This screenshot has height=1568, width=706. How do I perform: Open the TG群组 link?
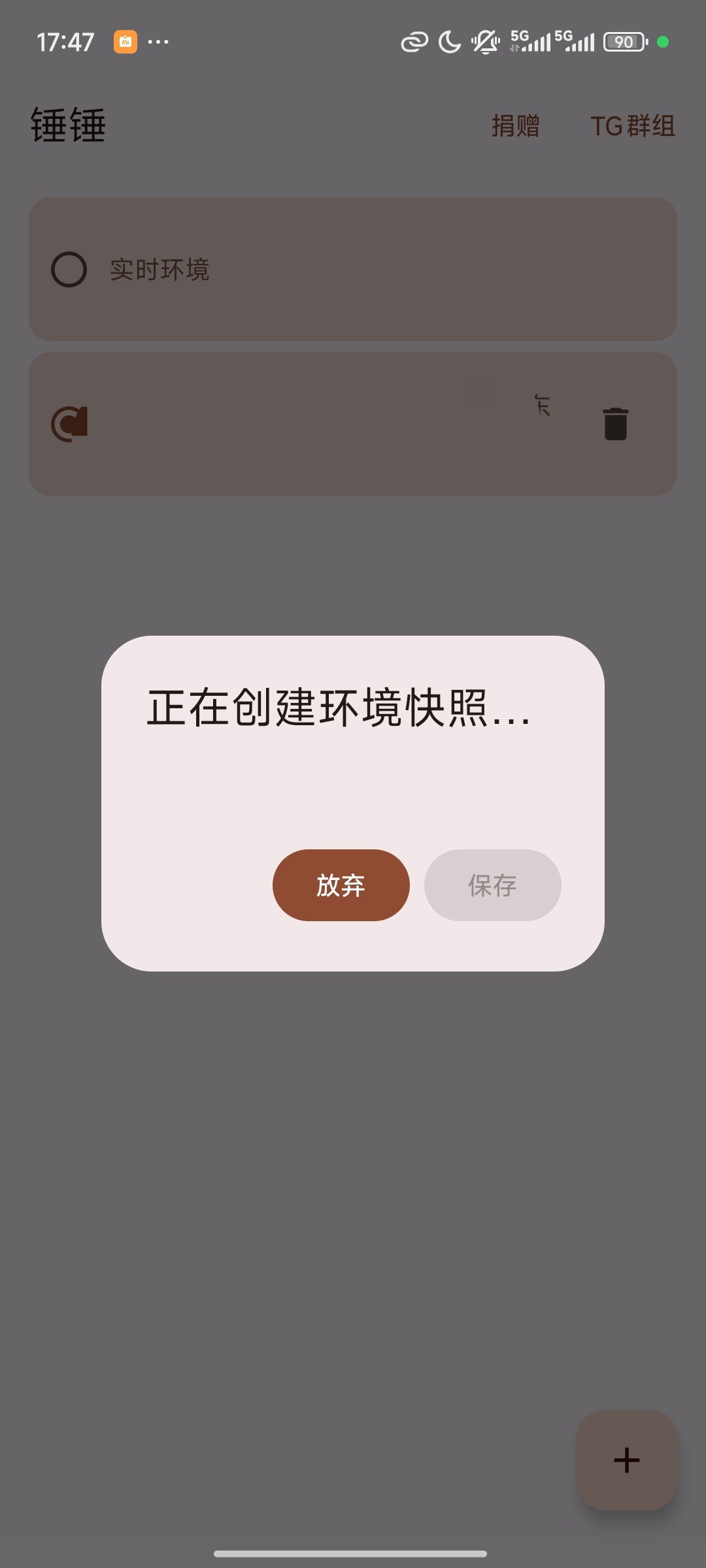click(x=632, y=125)
